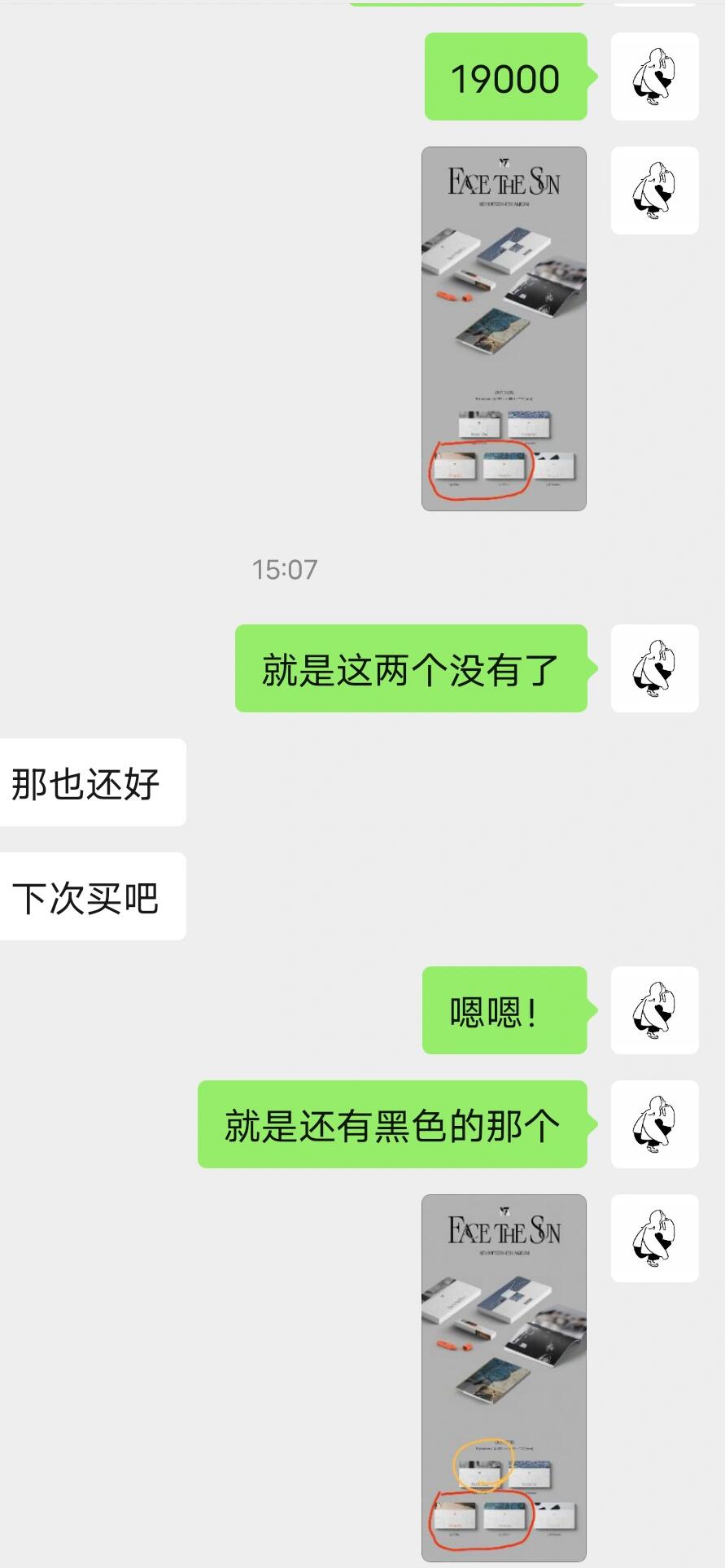Open the album image with only the red circle

504,329
